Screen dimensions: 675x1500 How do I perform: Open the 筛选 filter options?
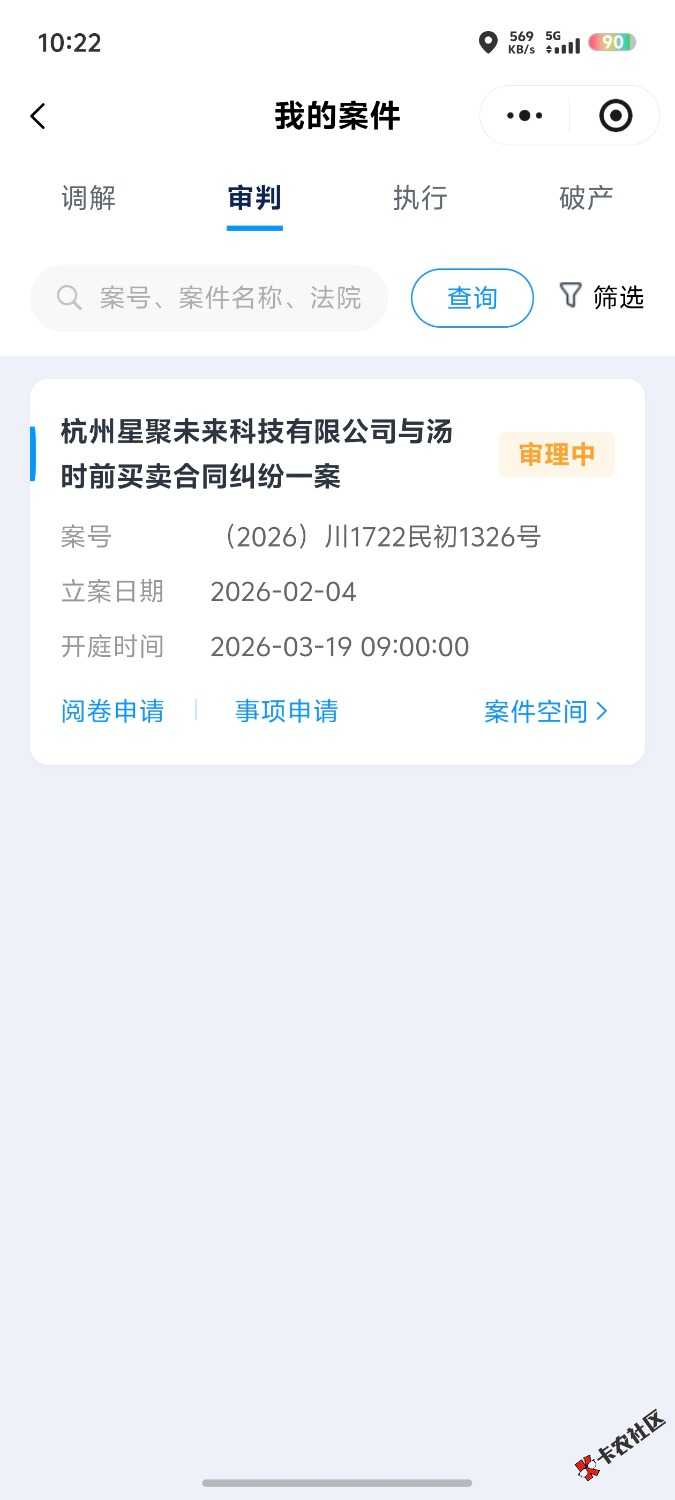(x=601, y=297)
